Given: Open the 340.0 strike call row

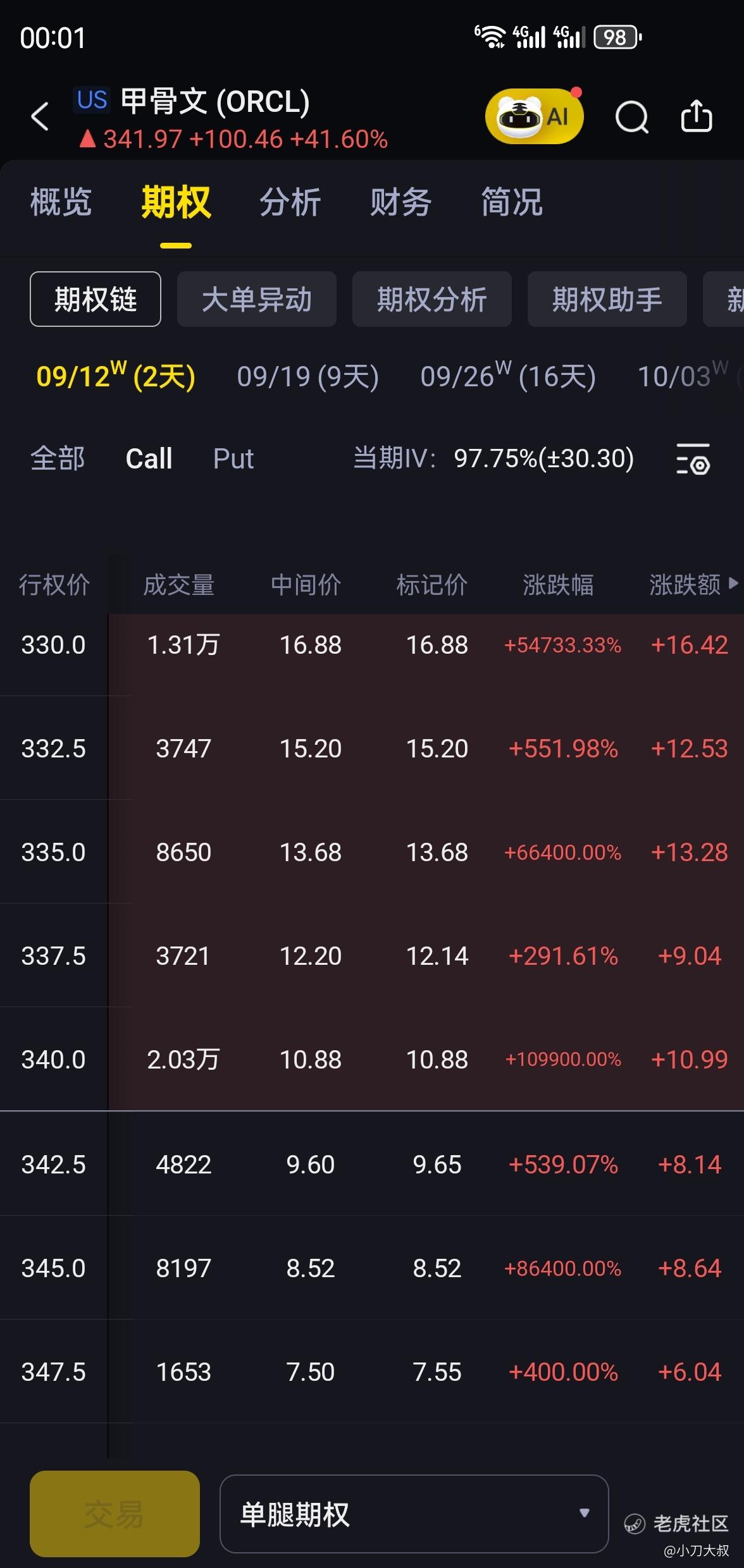Looking at the screenshot, I should pyautogui.click(x=372, y=1059).
